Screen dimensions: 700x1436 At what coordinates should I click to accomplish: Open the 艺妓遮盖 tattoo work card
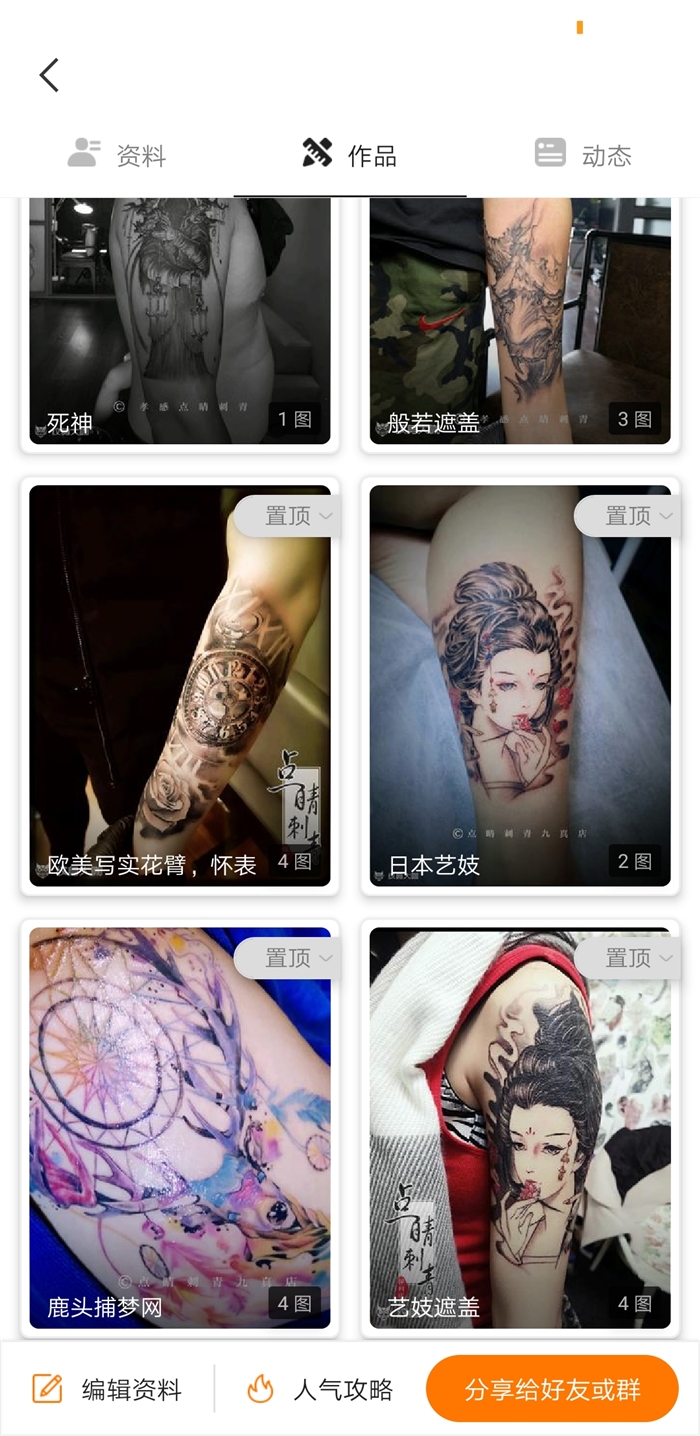tap(520, 1128)
